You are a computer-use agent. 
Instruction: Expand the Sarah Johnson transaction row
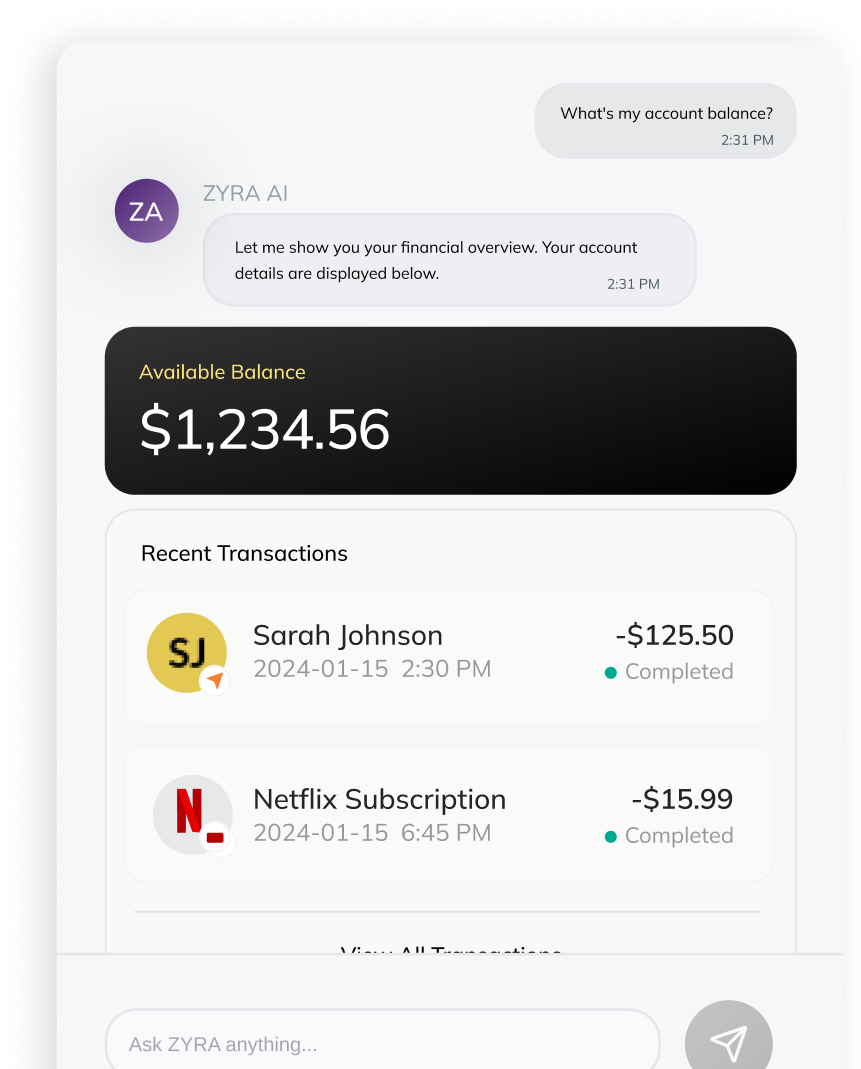pyautogui.click(x=448, y=657)
